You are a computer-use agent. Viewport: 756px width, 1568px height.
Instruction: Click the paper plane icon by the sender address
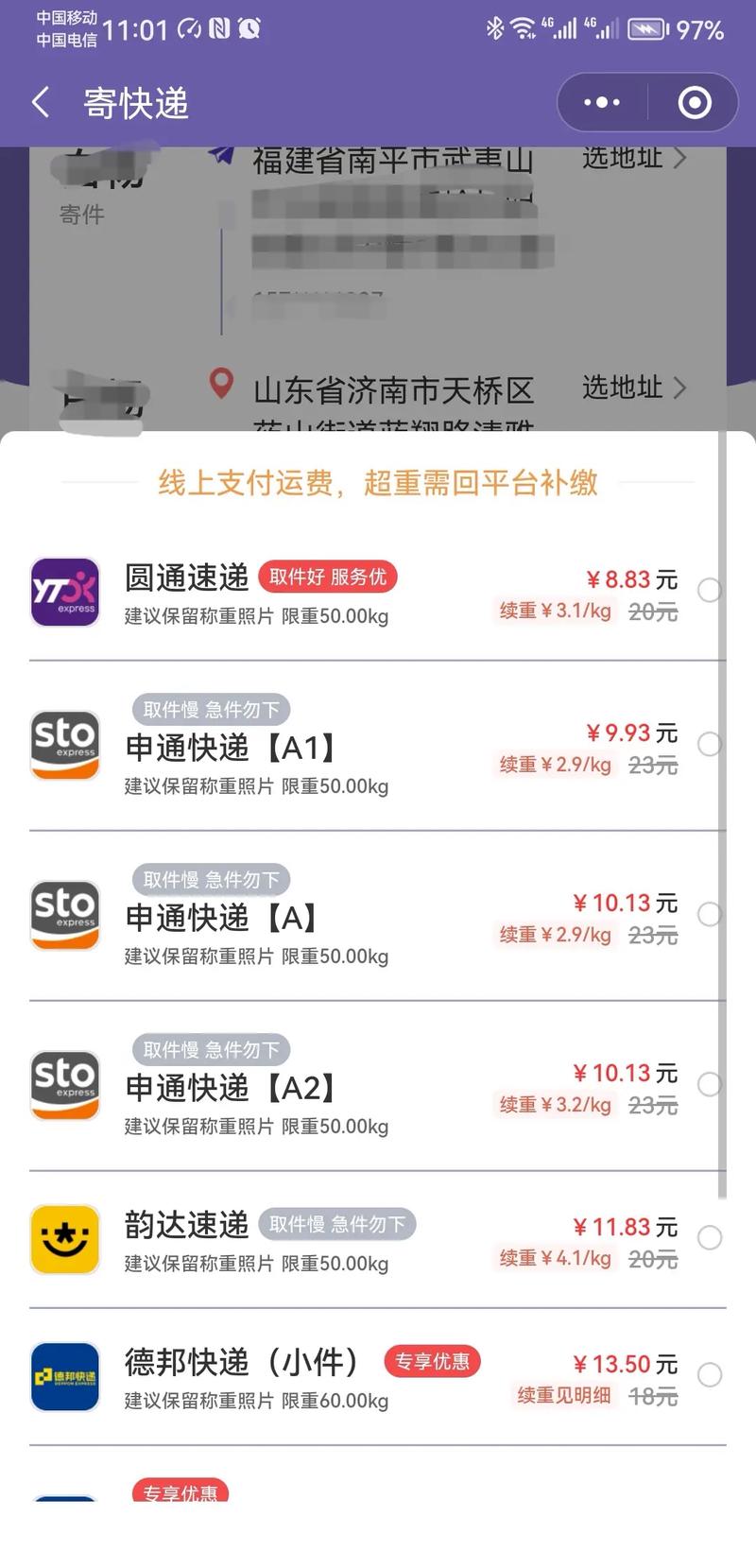pyautogui.click(x=223, y=156)
